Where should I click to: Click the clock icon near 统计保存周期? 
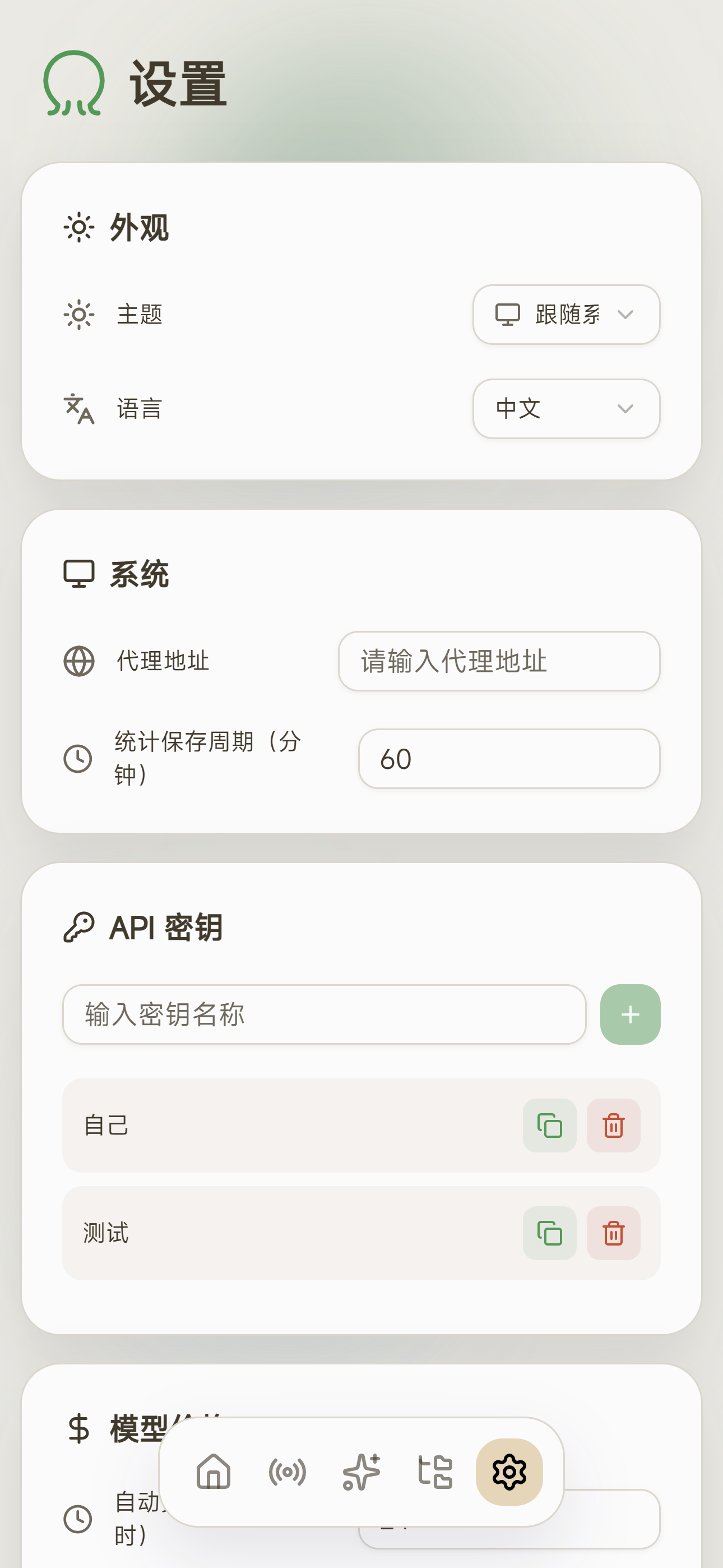[x=78, y=758]
